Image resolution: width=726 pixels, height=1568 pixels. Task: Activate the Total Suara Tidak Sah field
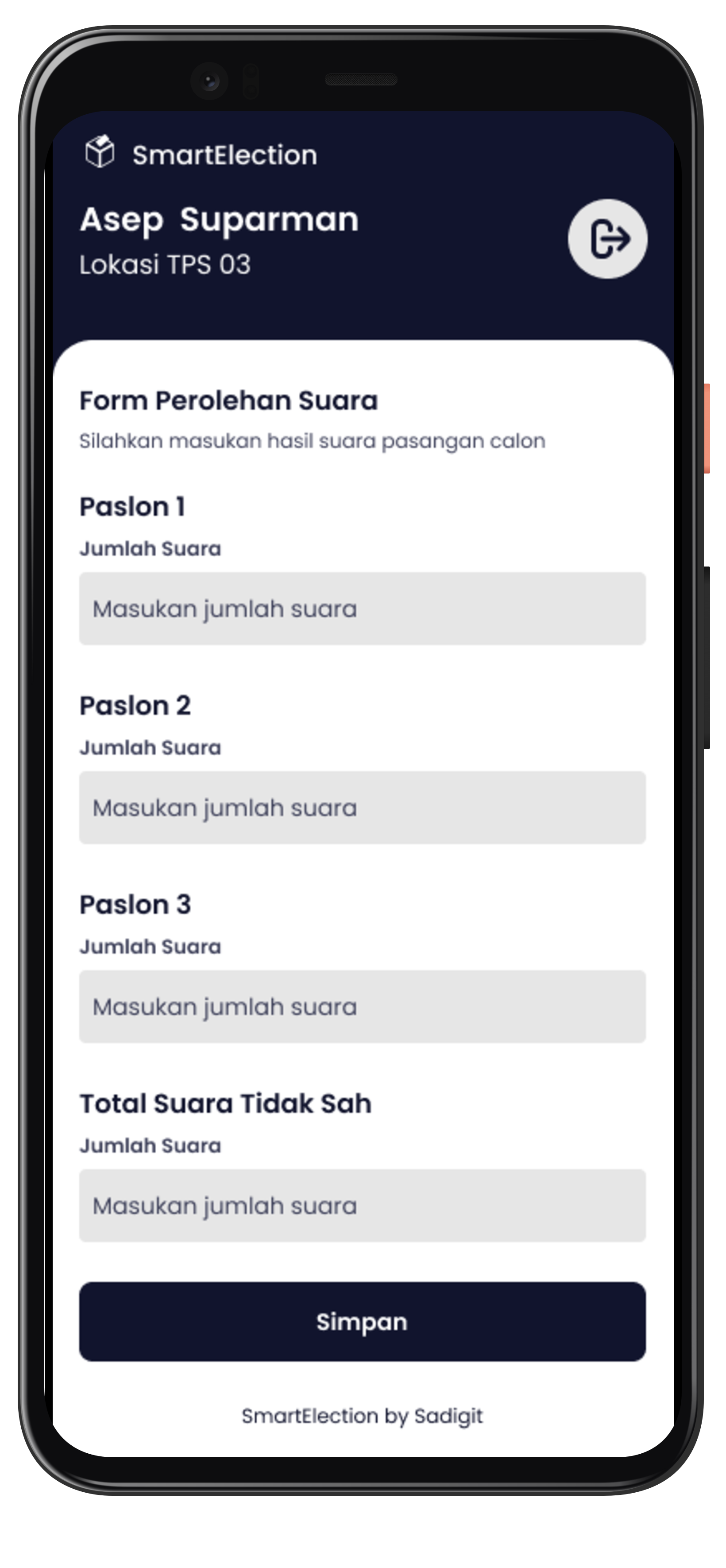[362, 1206]
